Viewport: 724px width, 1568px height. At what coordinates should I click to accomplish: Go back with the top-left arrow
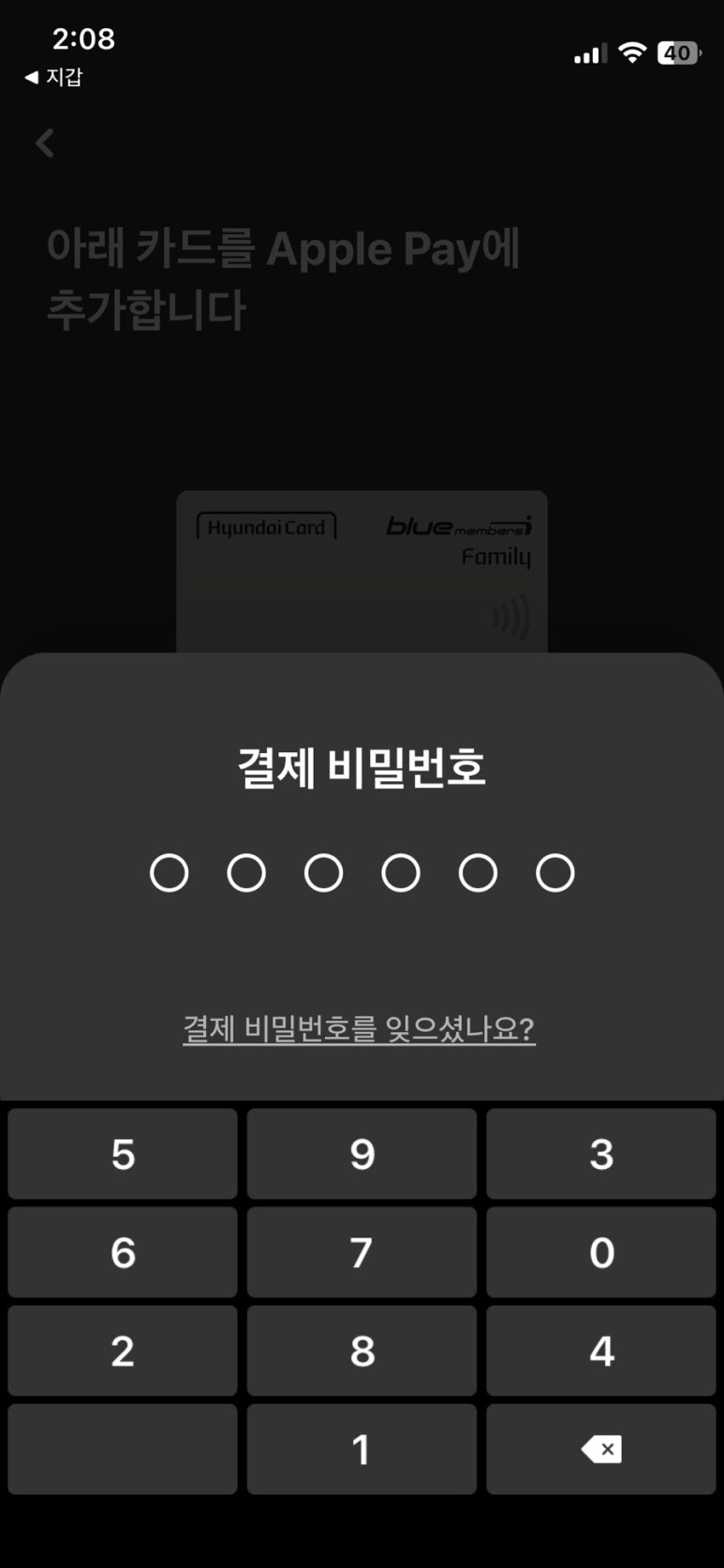coord(45,143)
